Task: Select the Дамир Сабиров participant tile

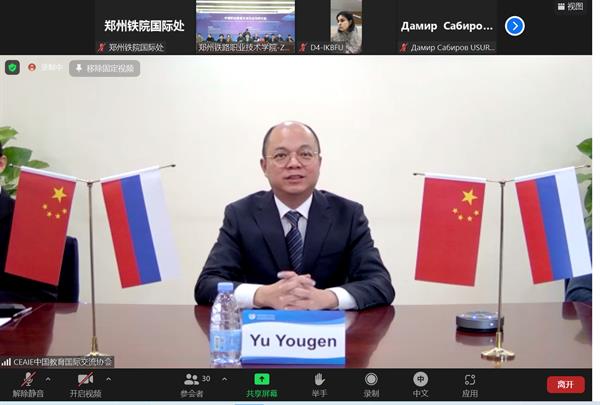Action: click(x=447, y=27)
